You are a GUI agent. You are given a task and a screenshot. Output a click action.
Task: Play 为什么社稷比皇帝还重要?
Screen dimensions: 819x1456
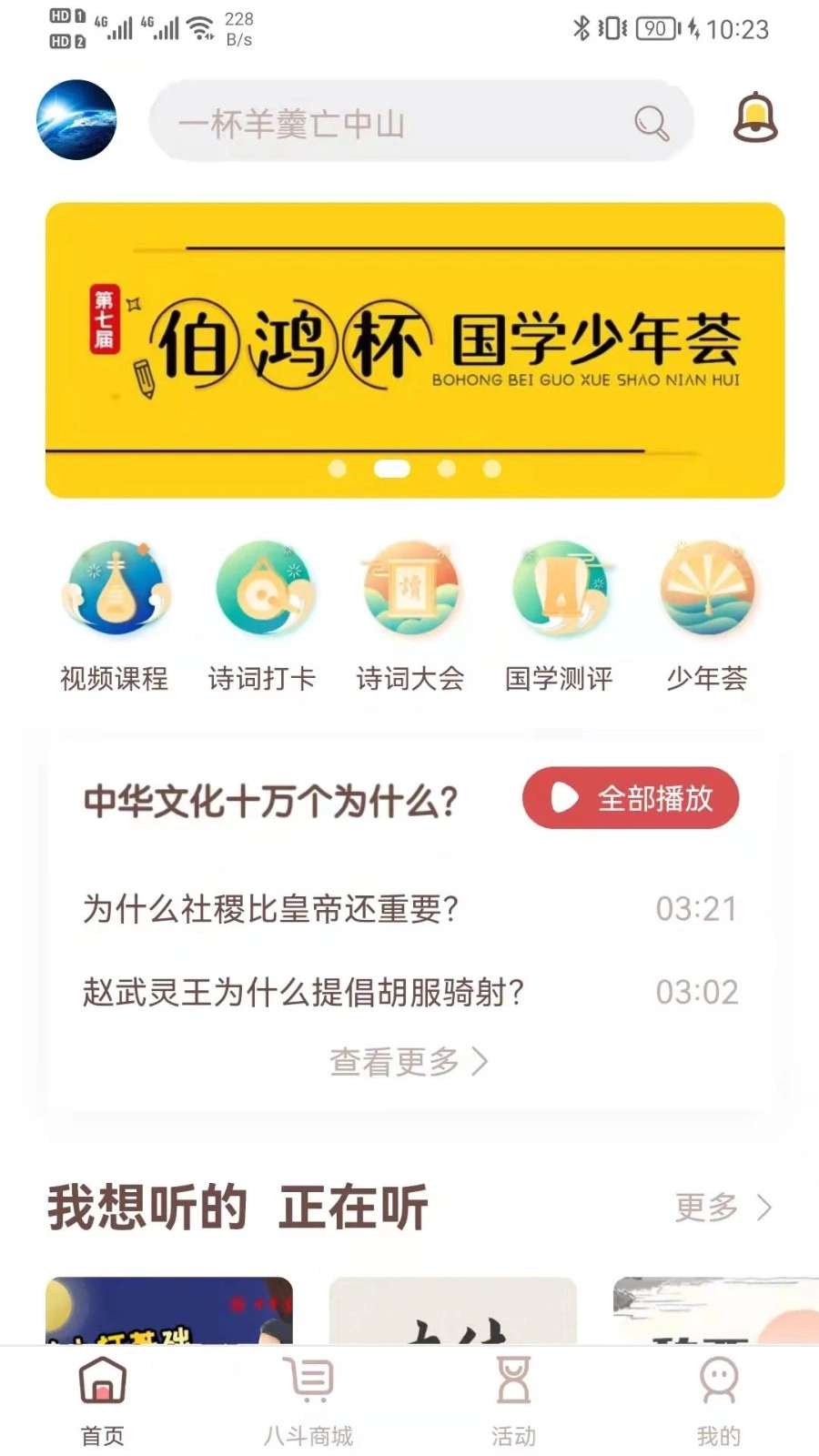(x=271, y=909)
